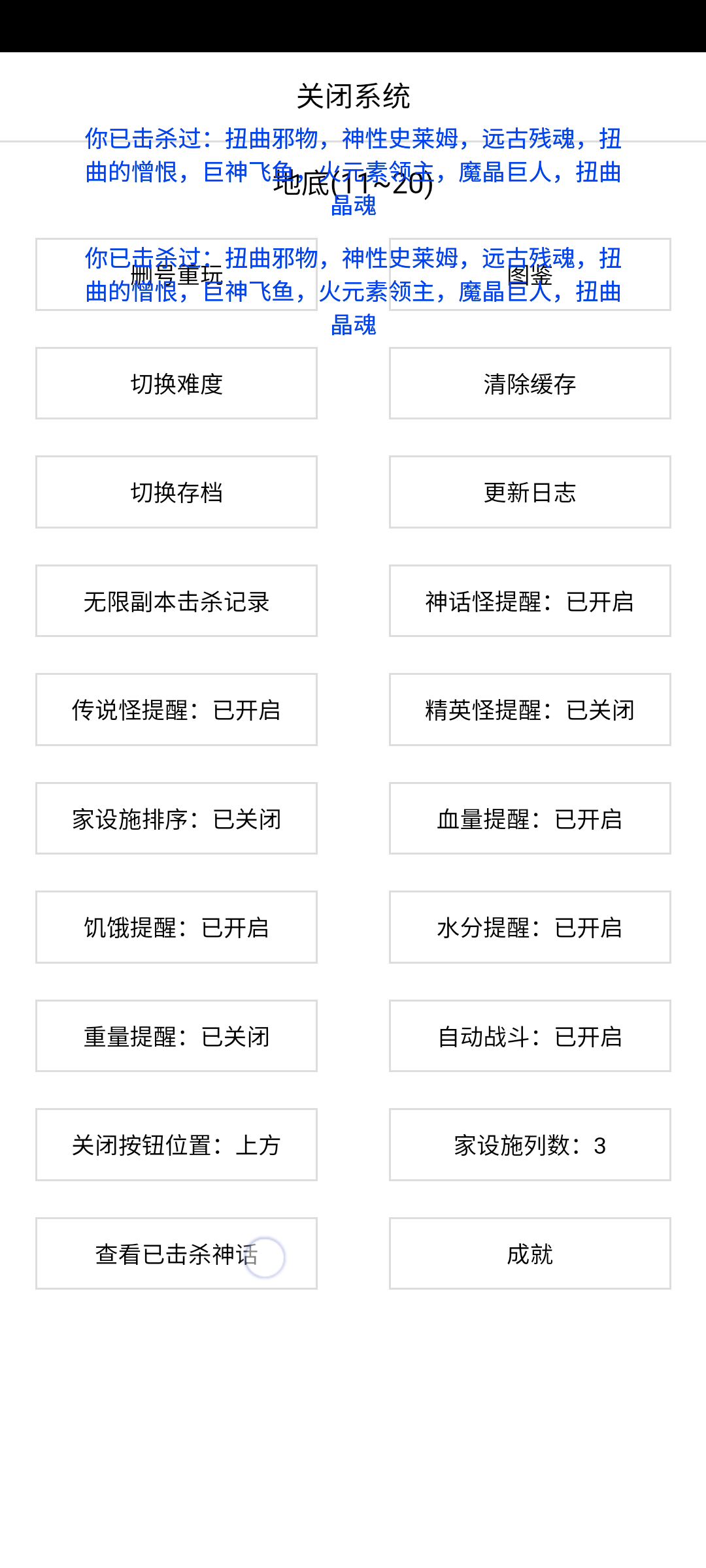Open 无限副本击杀记录
This screenshot has height=1568, width=706.
[x=176, y=601]
